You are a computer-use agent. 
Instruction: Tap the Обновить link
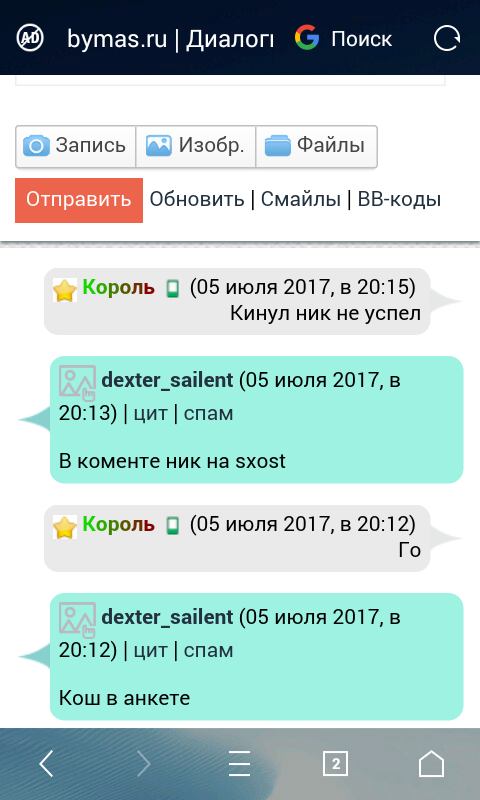pyautogui.click(x=196, y=199)
